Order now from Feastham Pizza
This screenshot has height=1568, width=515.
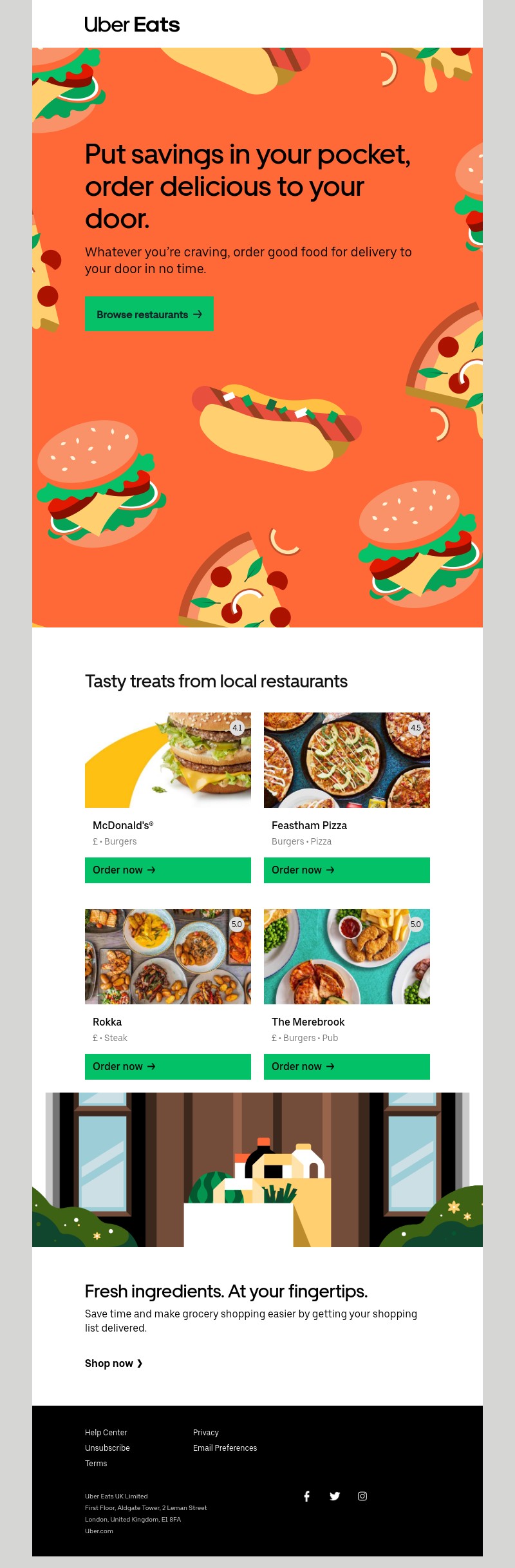tap(346, 870)
